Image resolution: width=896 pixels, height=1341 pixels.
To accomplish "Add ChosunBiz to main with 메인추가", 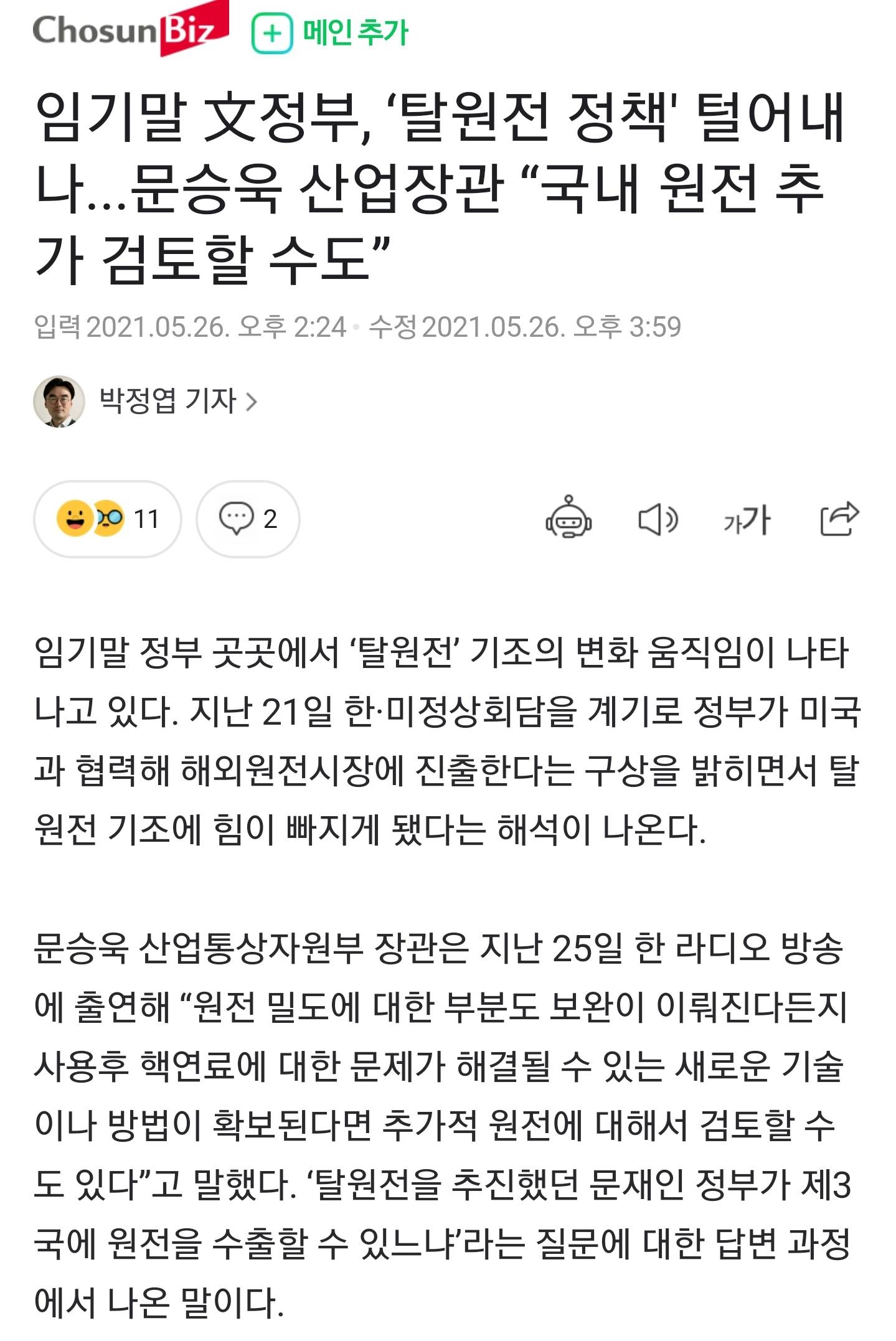I will tap(330, 32).
